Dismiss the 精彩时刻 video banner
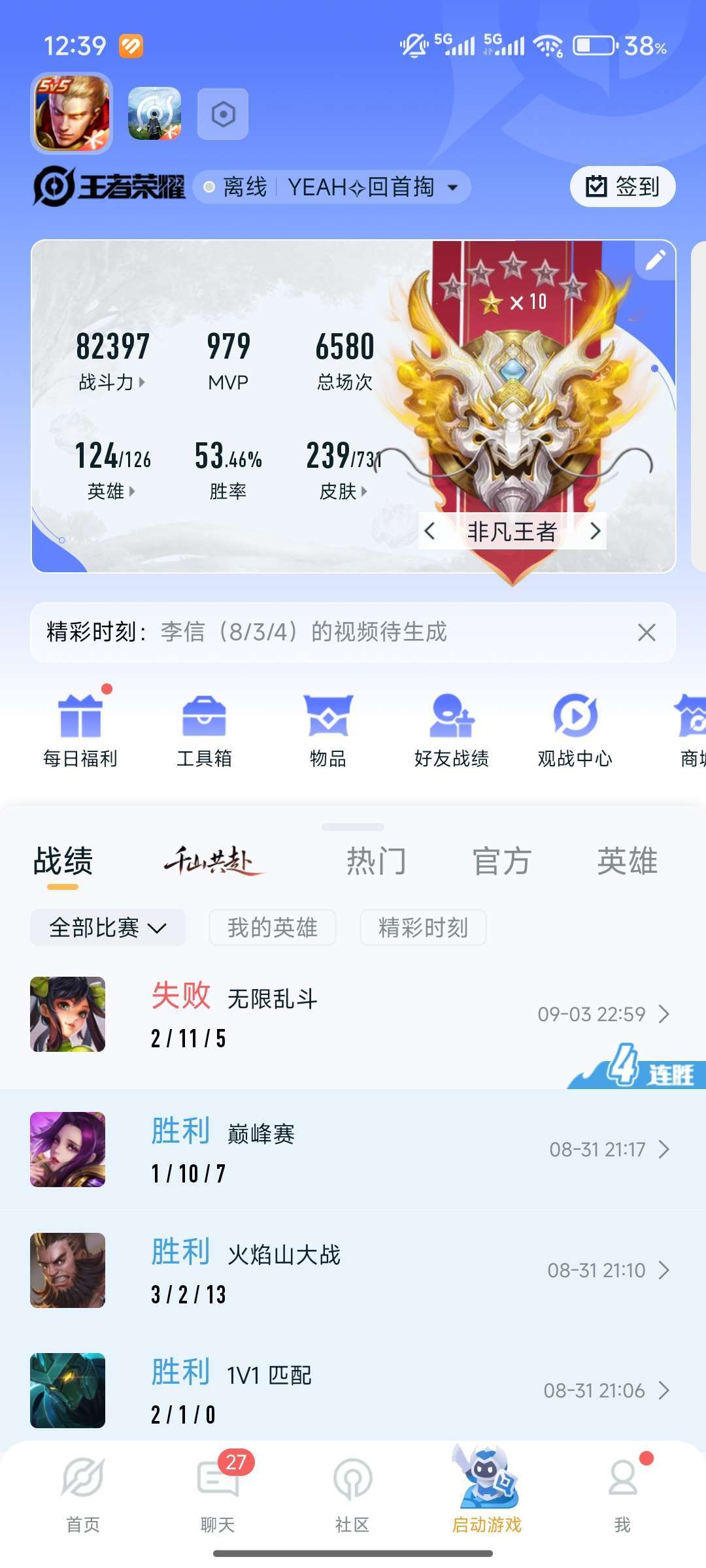This screenshot has width=706, height=1568. click(646, 632)
